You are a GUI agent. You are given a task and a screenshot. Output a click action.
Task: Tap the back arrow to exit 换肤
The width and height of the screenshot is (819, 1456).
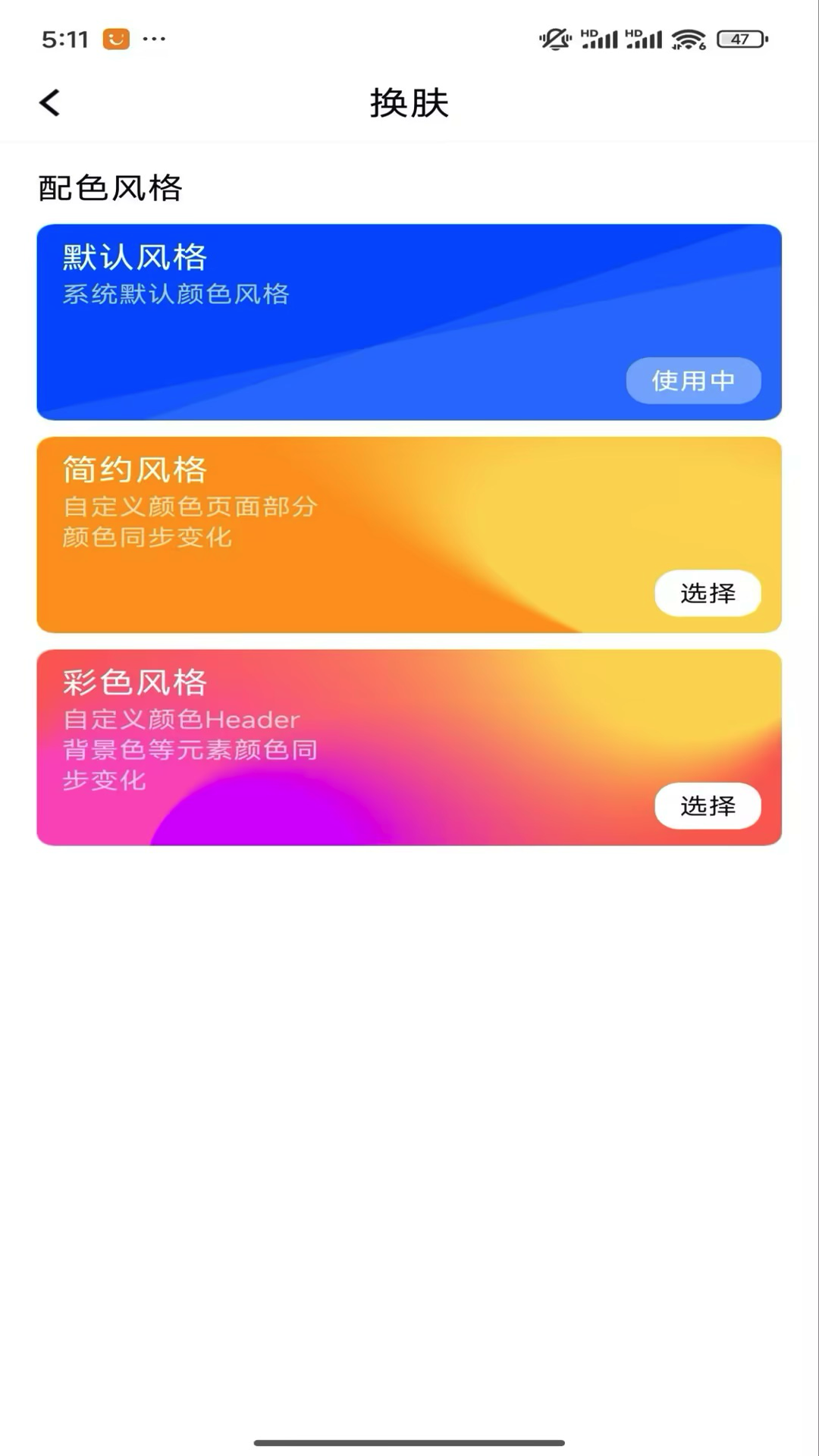coord(49,102)
